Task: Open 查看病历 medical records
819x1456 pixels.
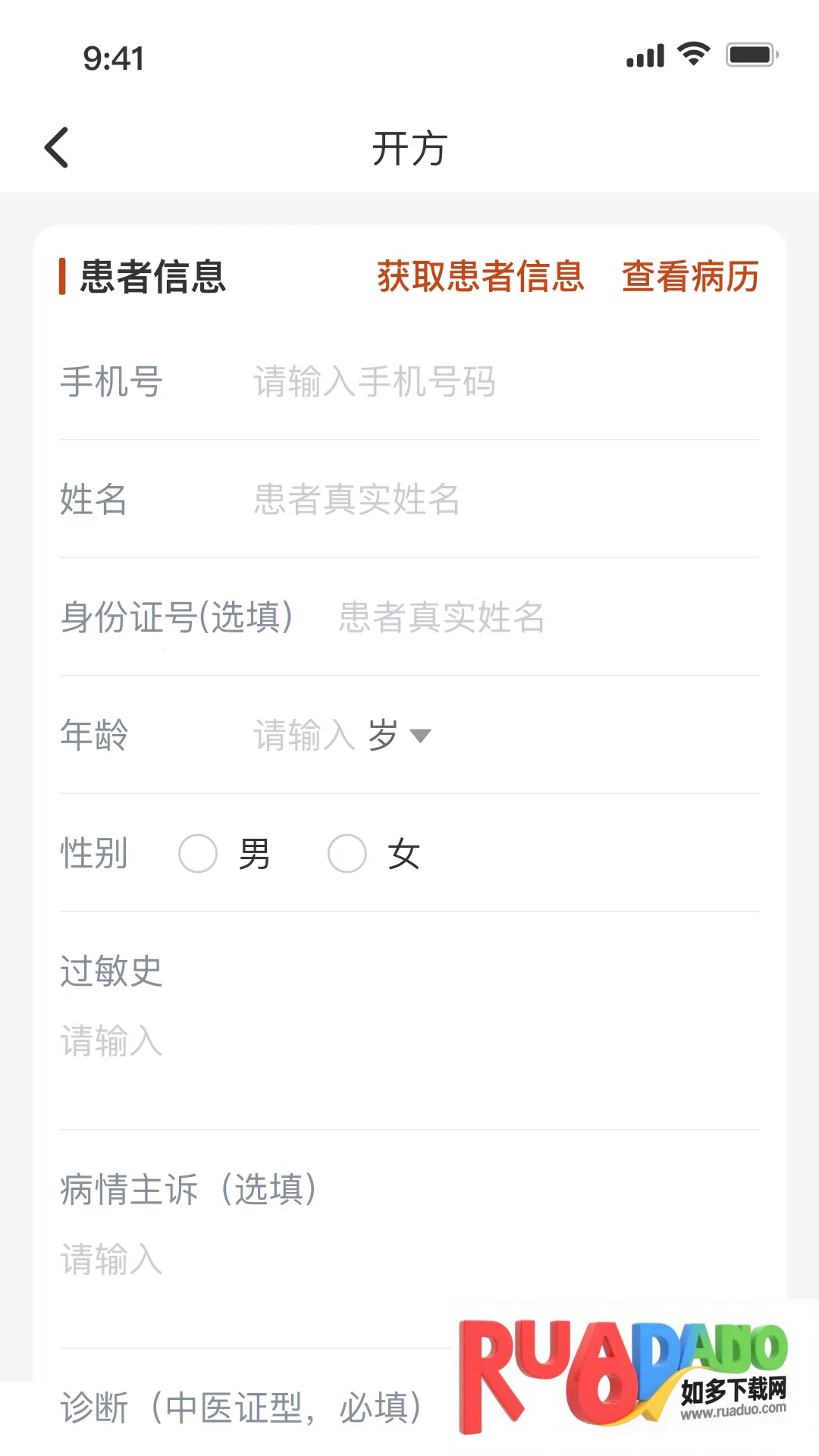Action: [x=690, y=276]
